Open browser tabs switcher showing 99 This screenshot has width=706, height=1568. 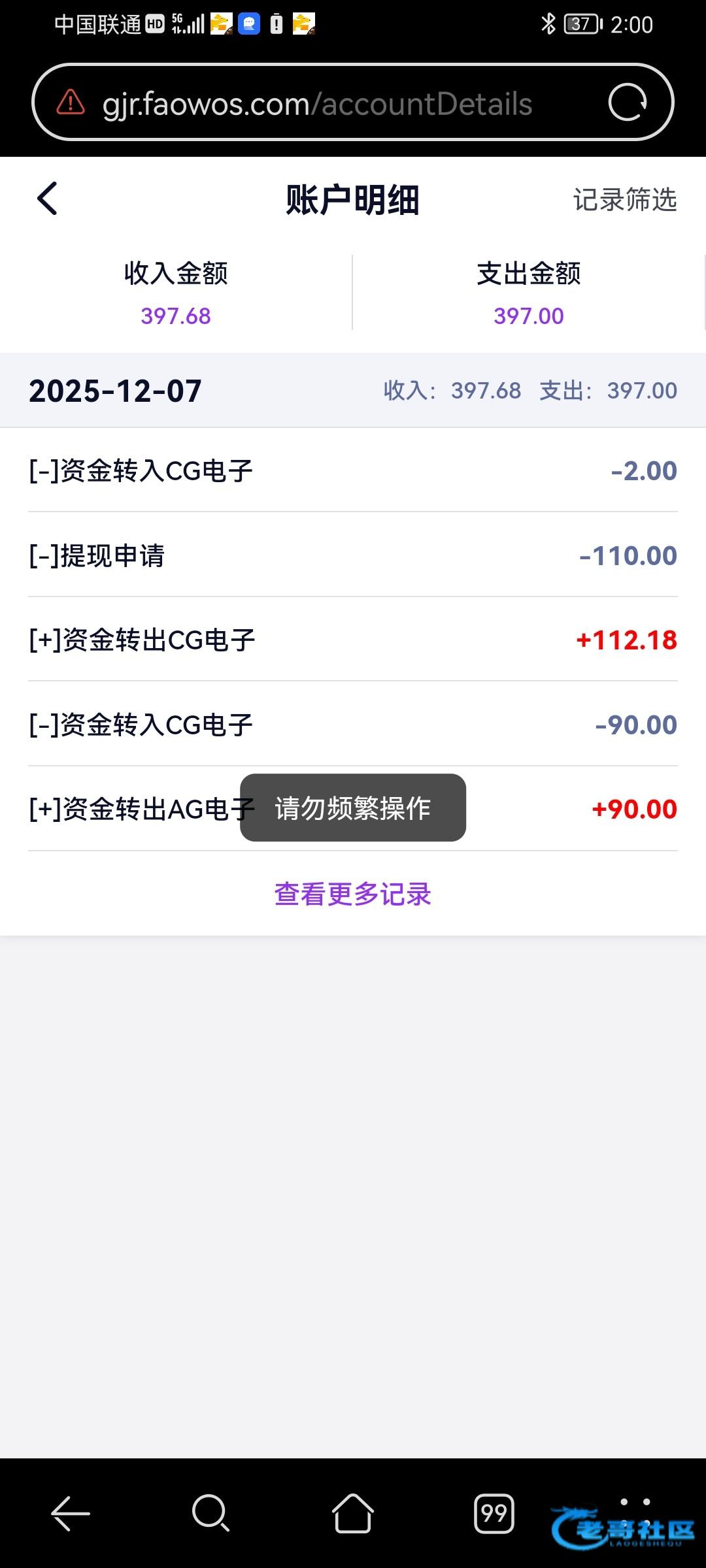pyautogui.click(x=494, y=1513)
